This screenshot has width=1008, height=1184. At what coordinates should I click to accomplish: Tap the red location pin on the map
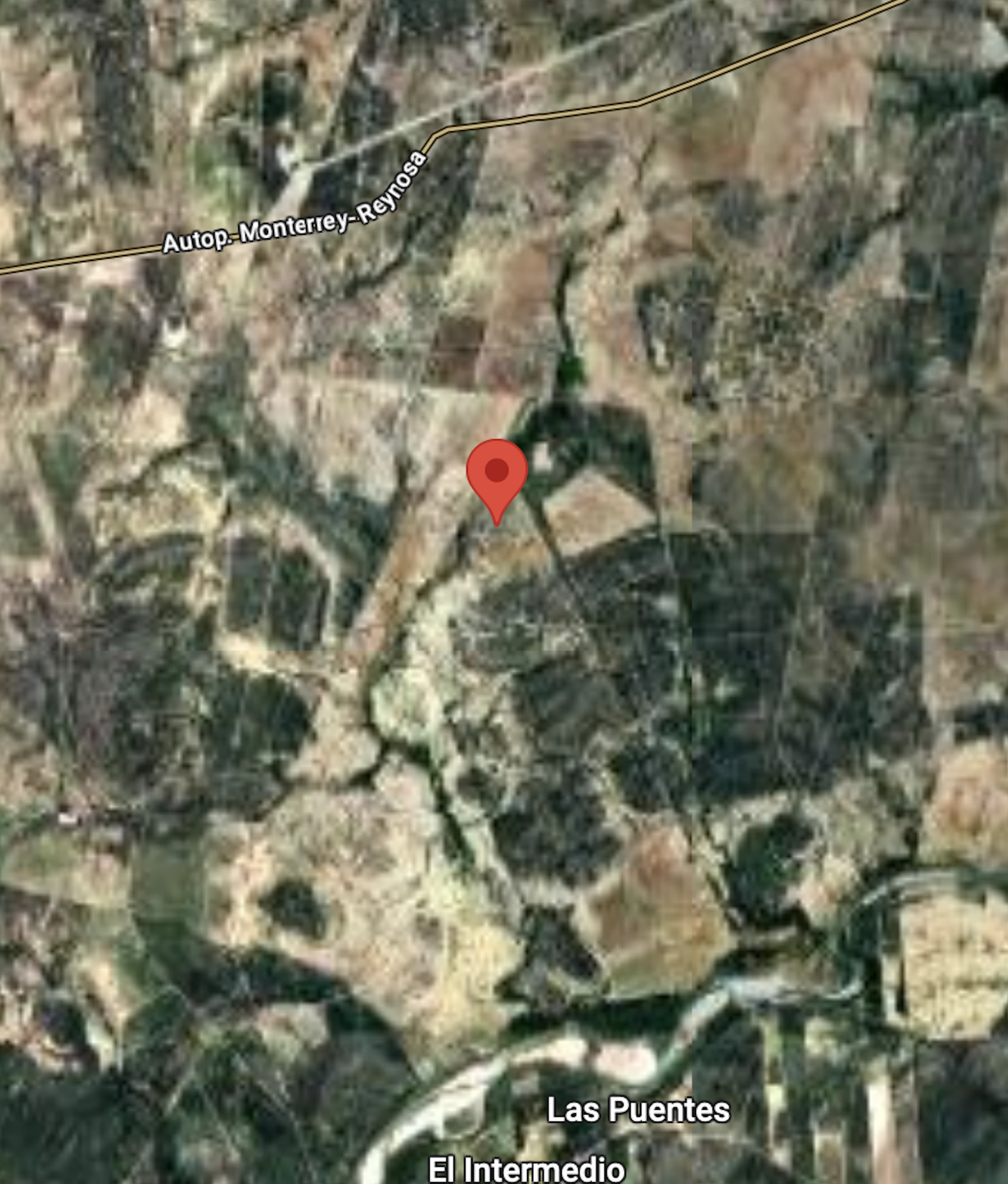(497, 474)
